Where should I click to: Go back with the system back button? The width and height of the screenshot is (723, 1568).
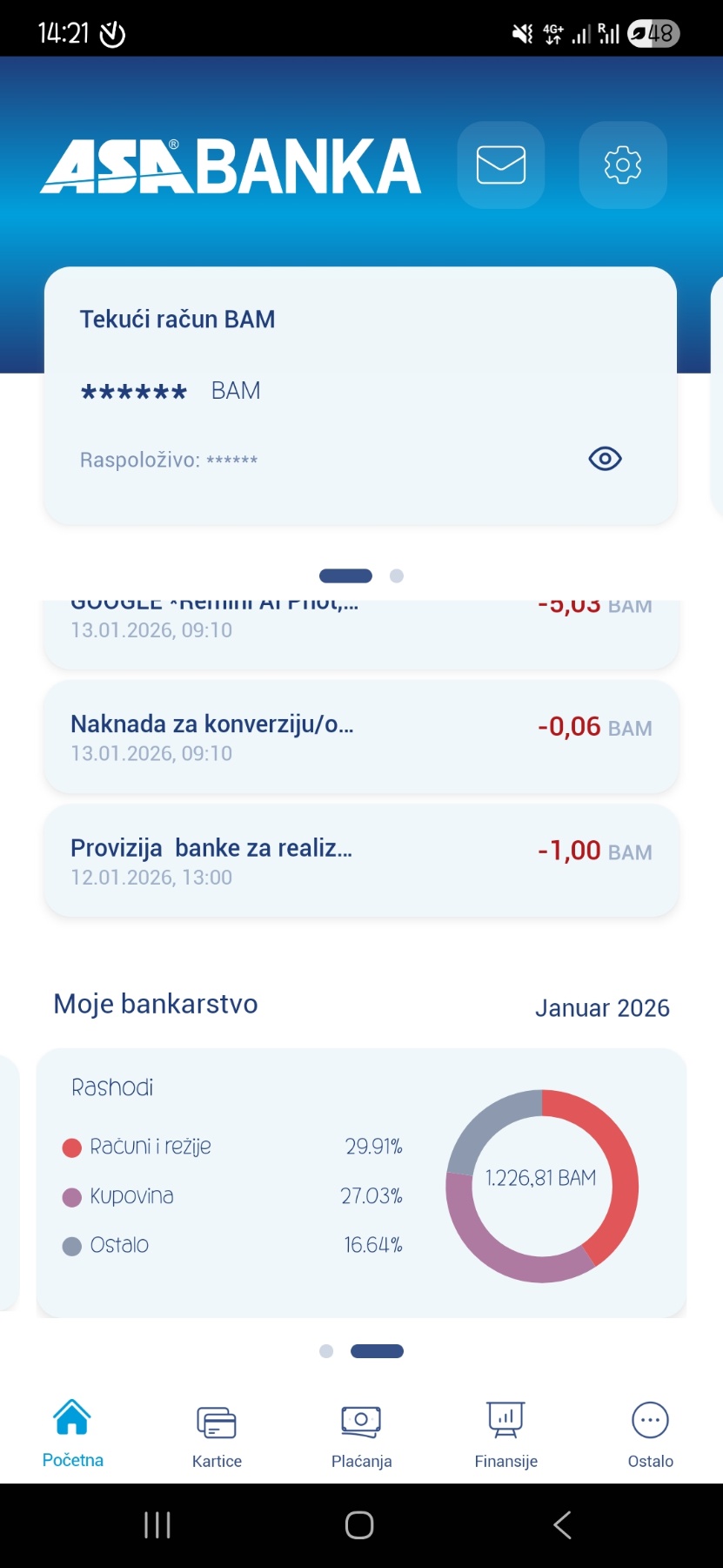pos(562,1524)
